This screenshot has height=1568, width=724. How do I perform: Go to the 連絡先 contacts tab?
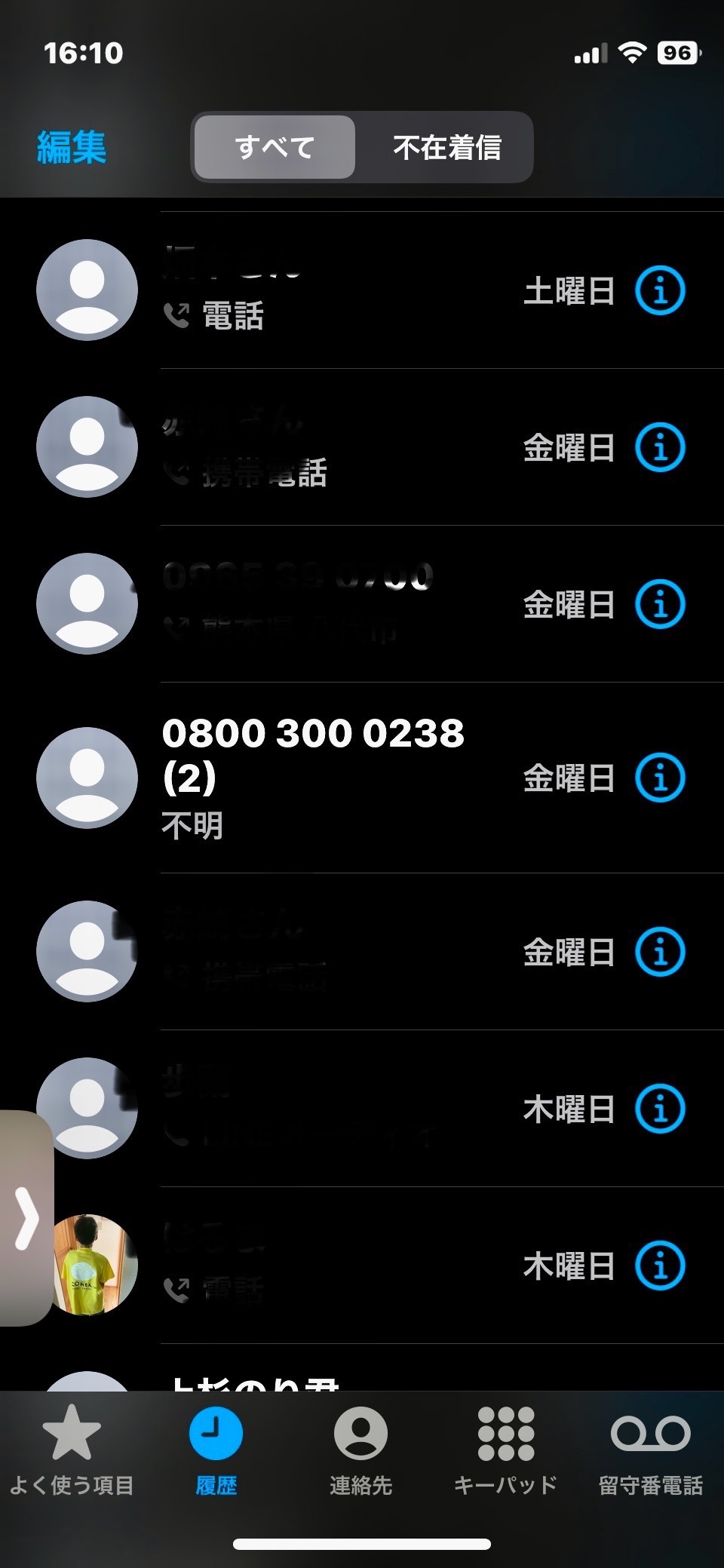(360, 1450)
